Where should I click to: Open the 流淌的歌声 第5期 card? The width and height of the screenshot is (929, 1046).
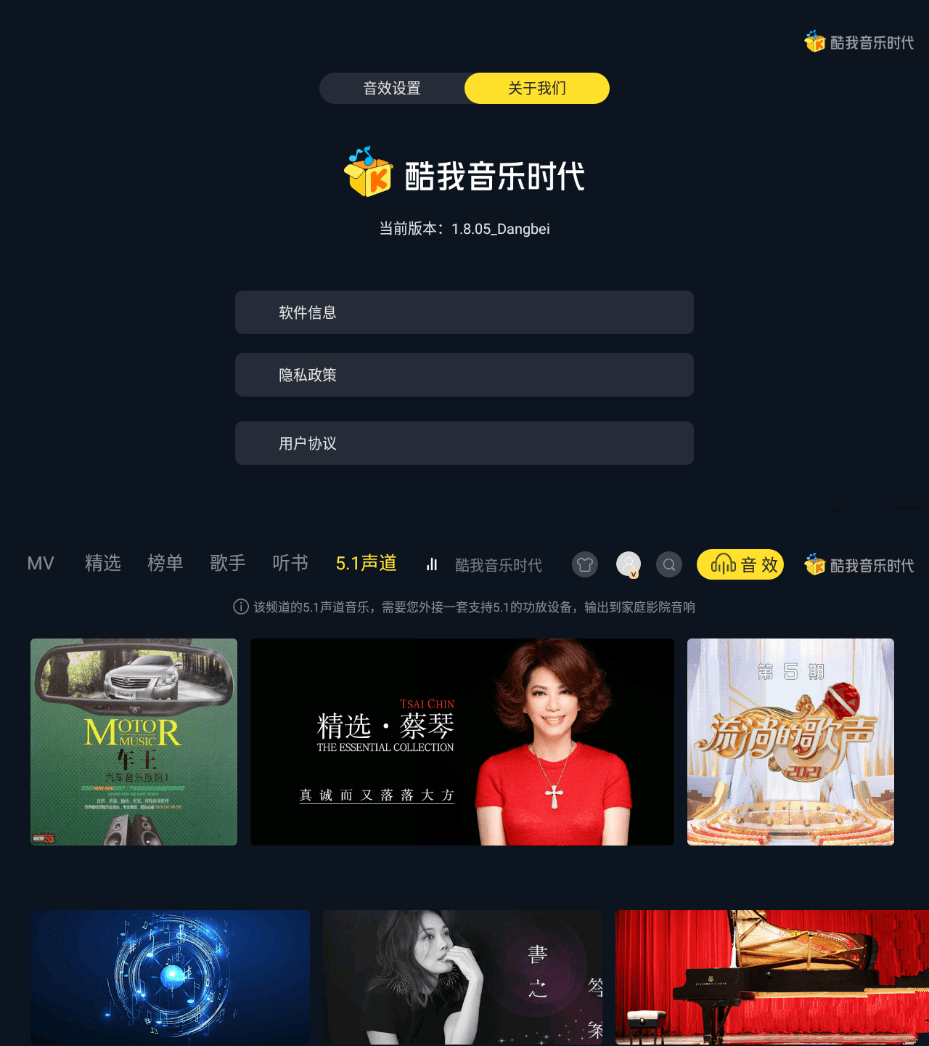coord(790,742)
